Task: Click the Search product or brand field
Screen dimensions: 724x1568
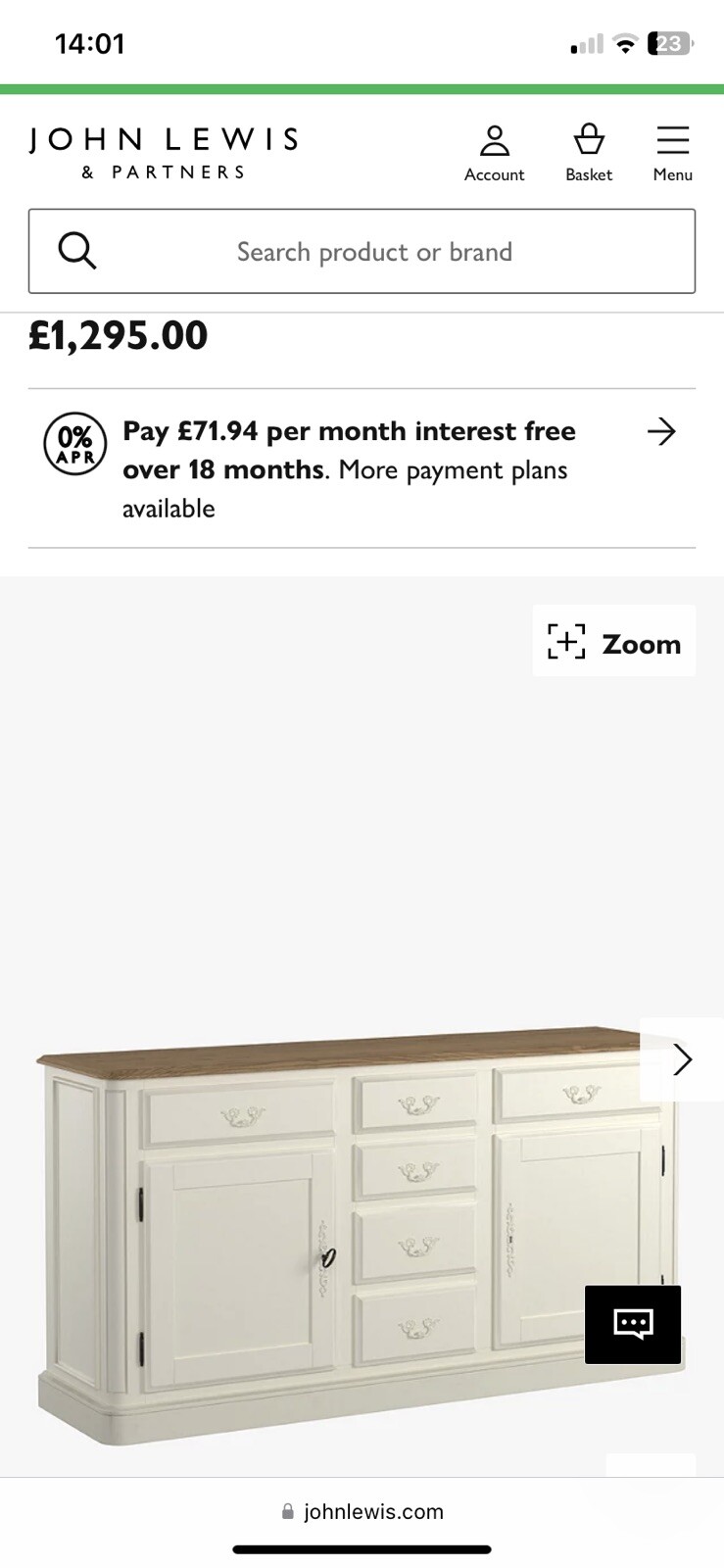Action: tap(372, 251)
